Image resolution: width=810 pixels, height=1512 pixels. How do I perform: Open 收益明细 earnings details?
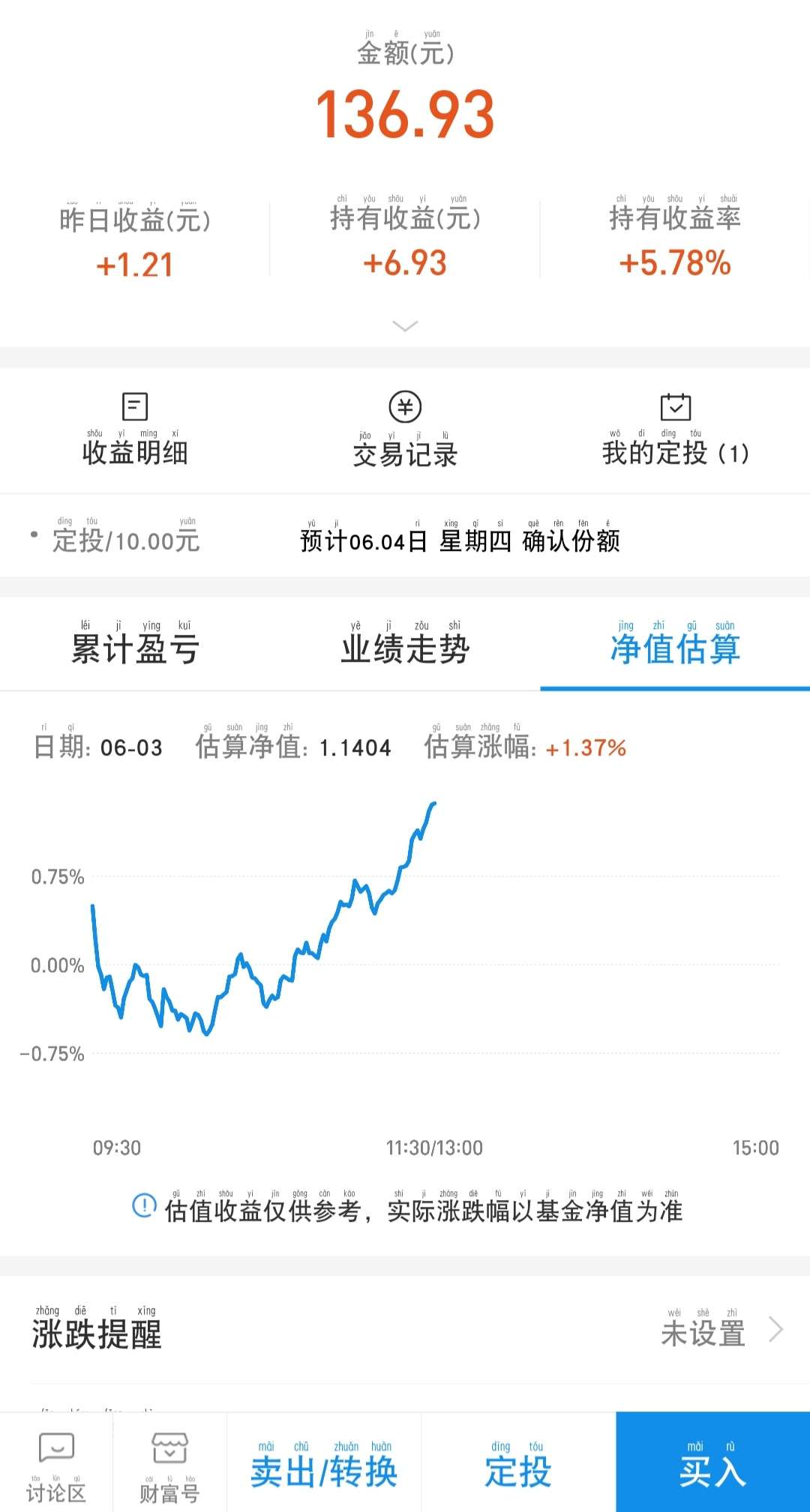pos(135,430)
